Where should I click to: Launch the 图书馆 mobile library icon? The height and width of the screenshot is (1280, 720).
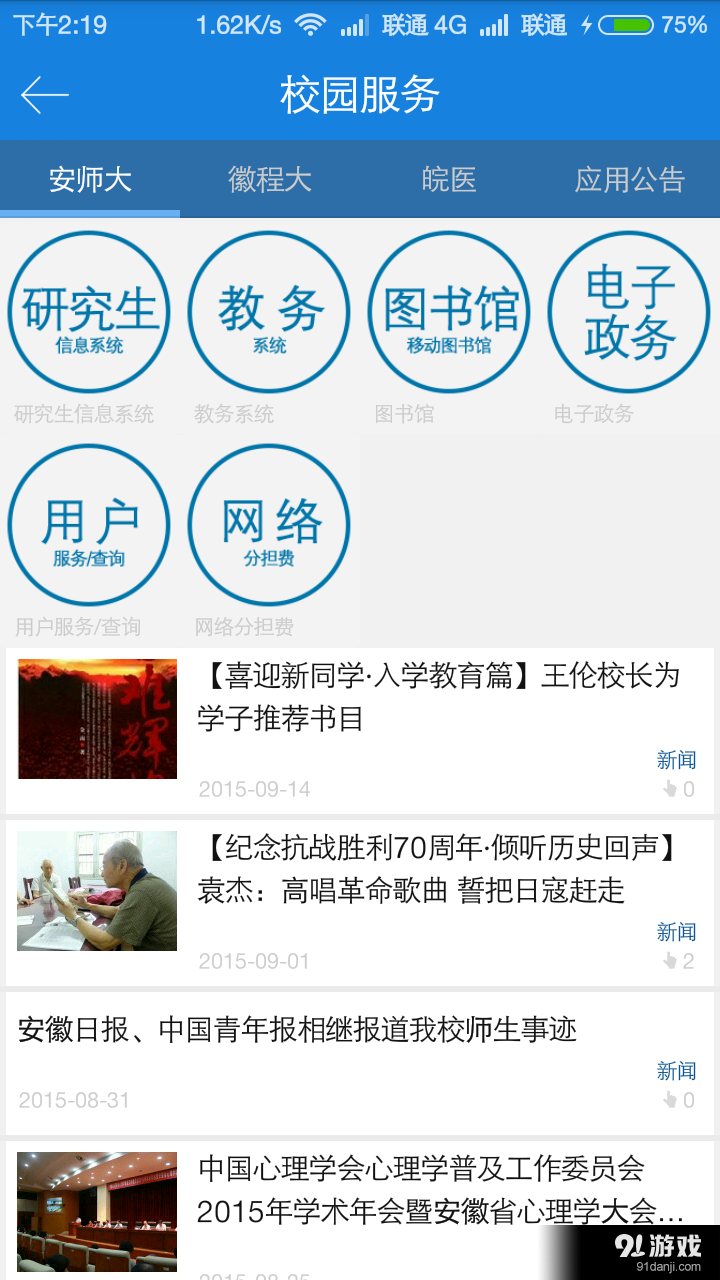[x=449, y=311]
